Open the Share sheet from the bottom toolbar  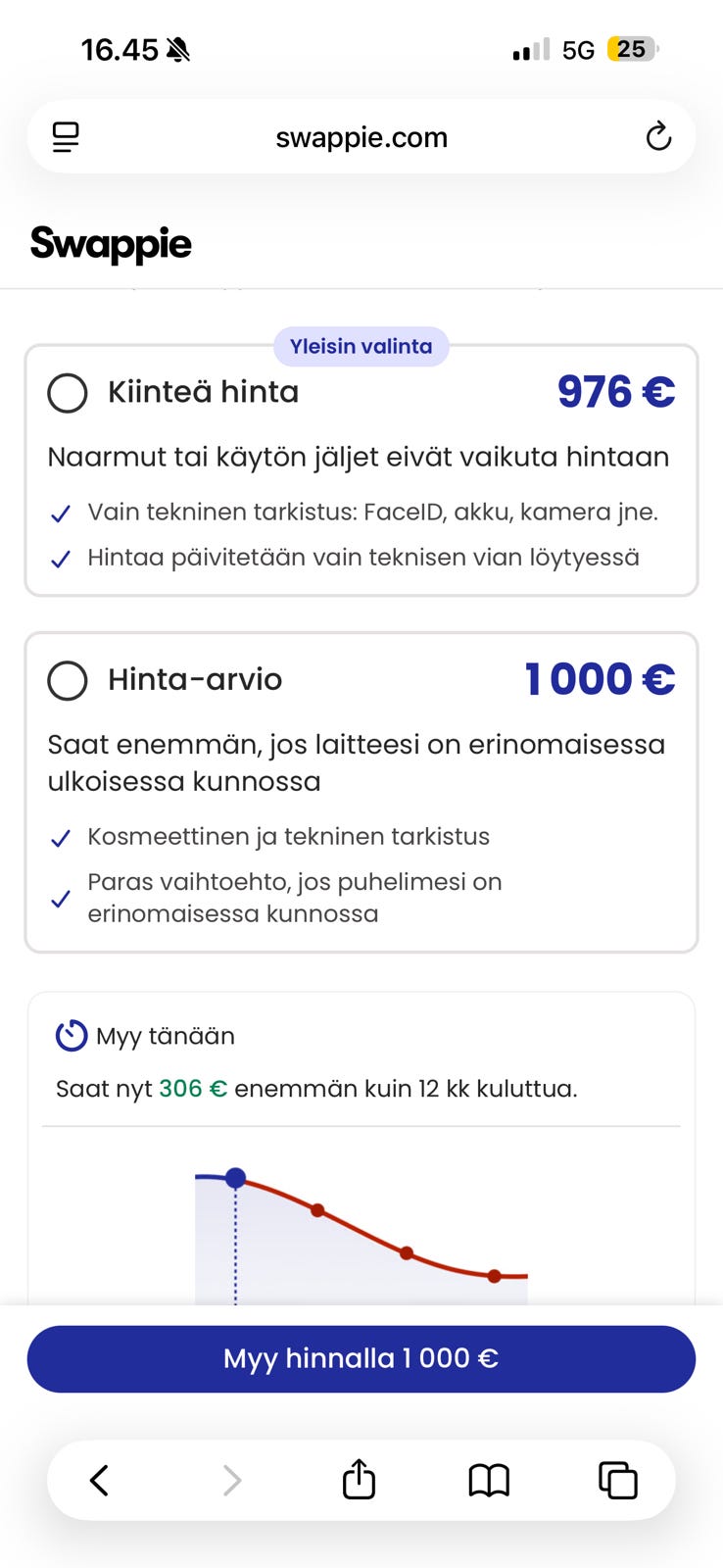[358, 1480]
